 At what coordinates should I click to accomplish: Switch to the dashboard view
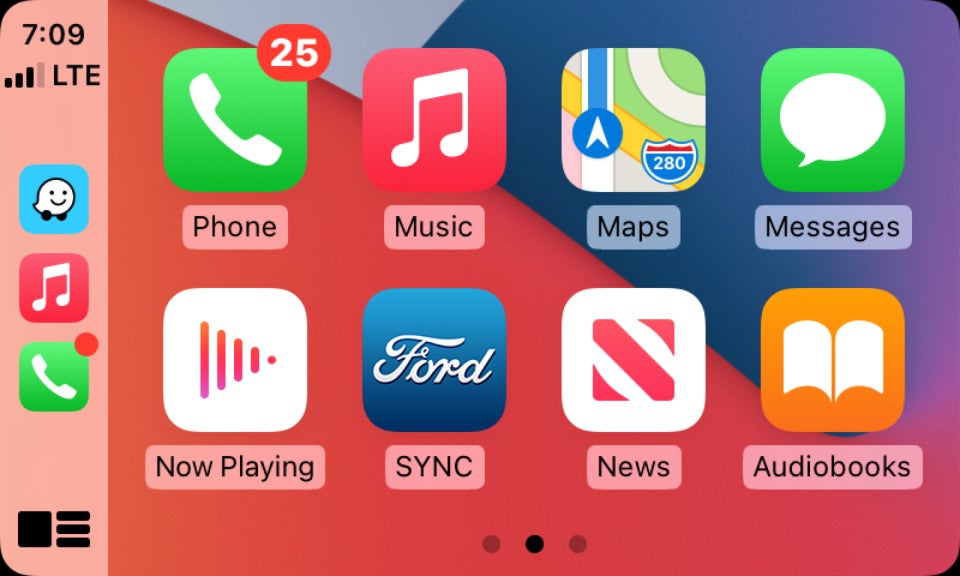[54, 529]
